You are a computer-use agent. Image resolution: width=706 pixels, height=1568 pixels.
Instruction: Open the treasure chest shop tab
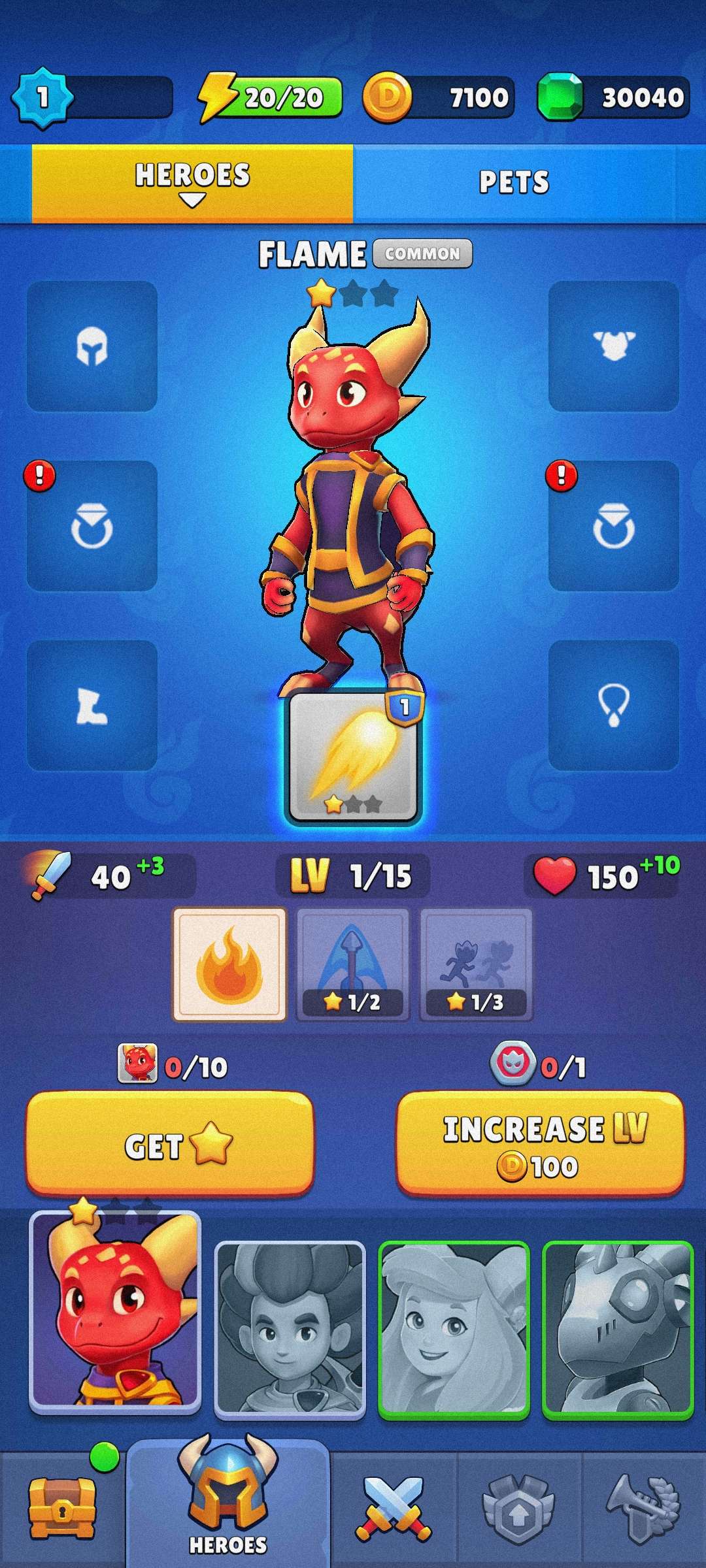tap(62, 1509)
